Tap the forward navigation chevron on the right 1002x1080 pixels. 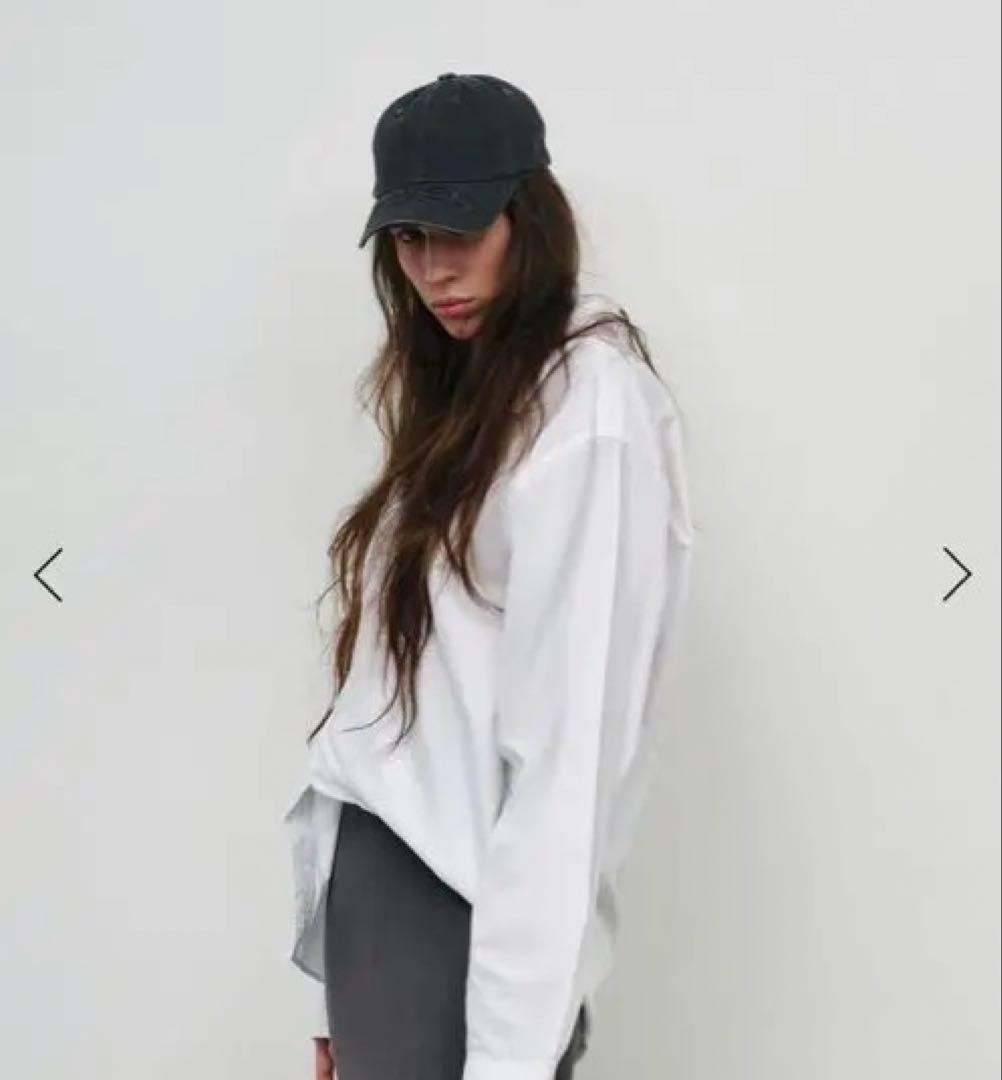(955, 575)
